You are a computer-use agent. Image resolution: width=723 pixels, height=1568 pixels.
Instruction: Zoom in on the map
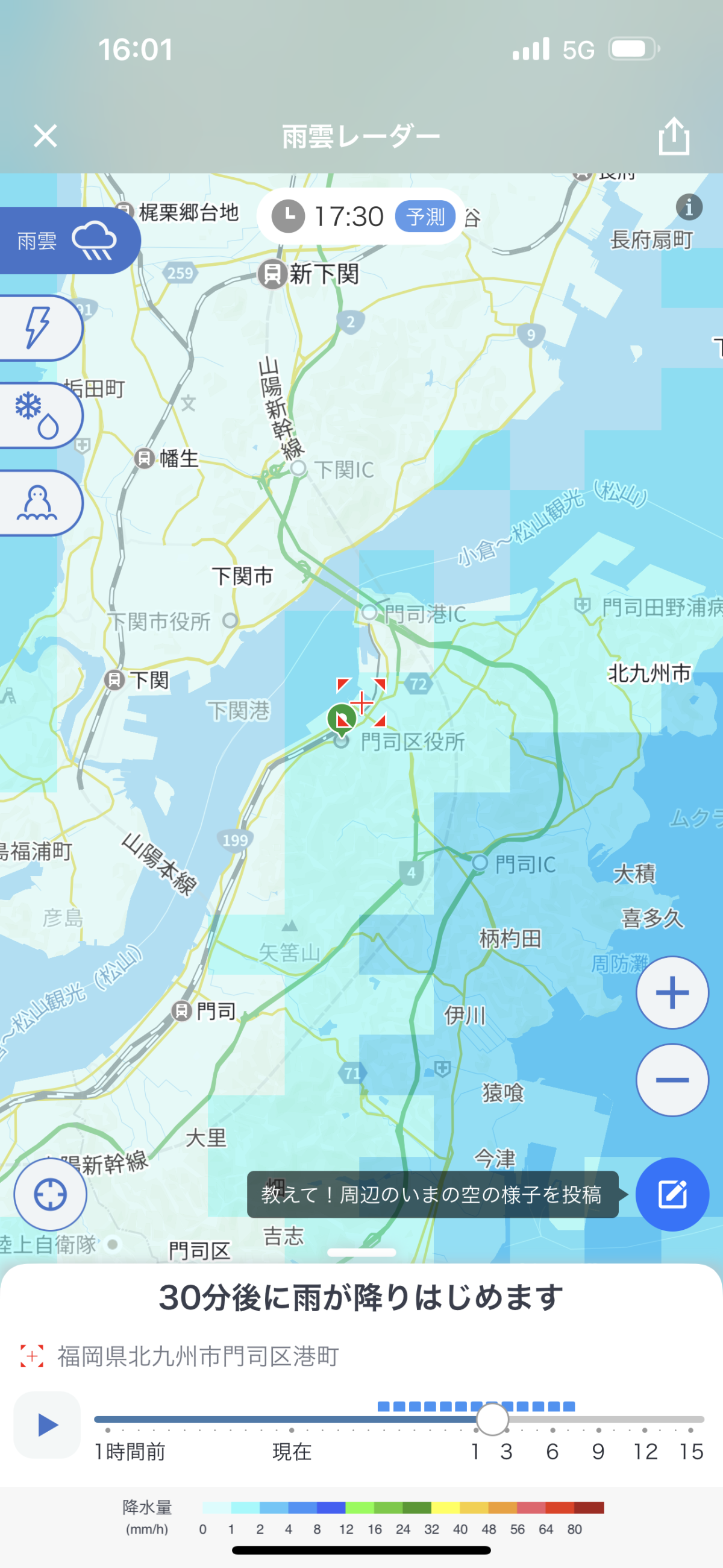(672, 993)
